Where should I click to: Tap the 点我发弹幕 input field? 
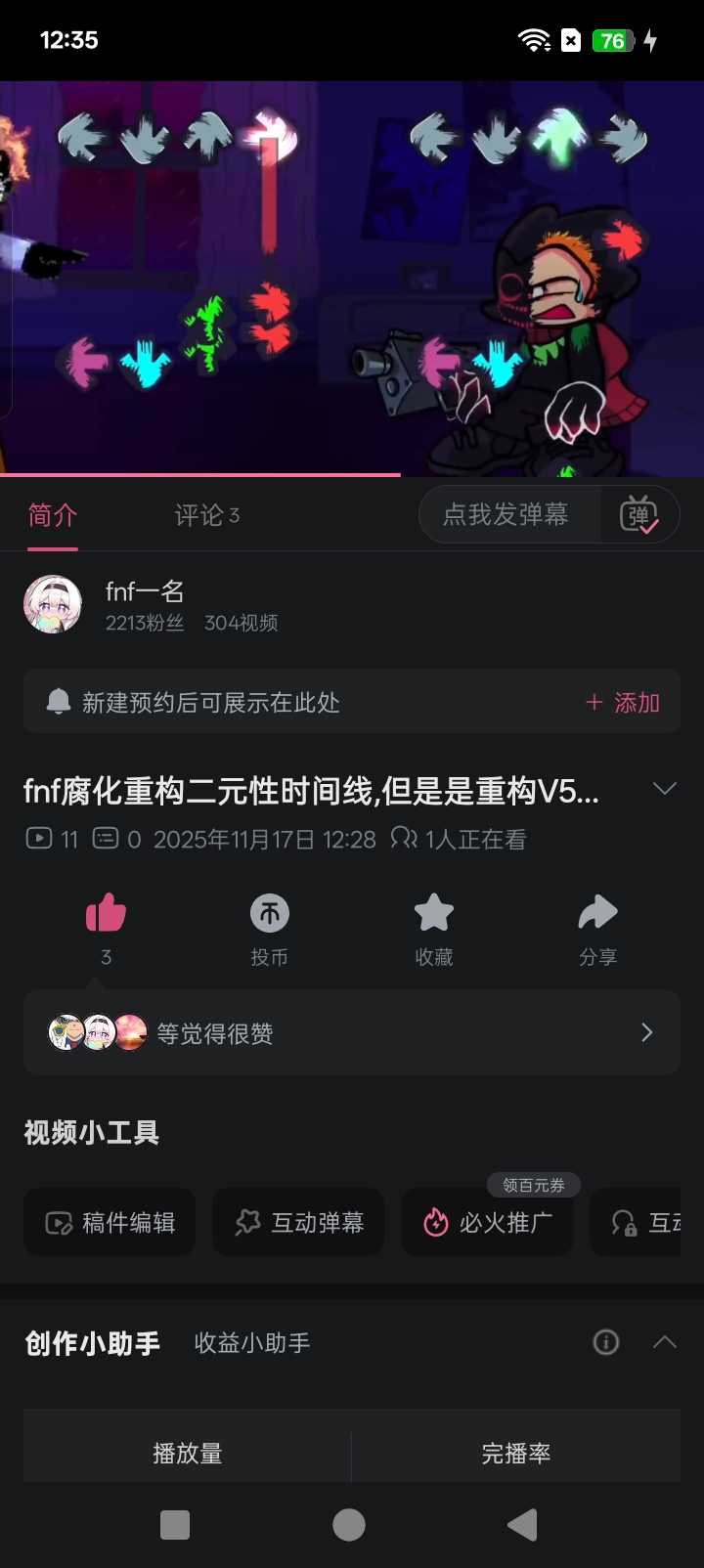506,515
